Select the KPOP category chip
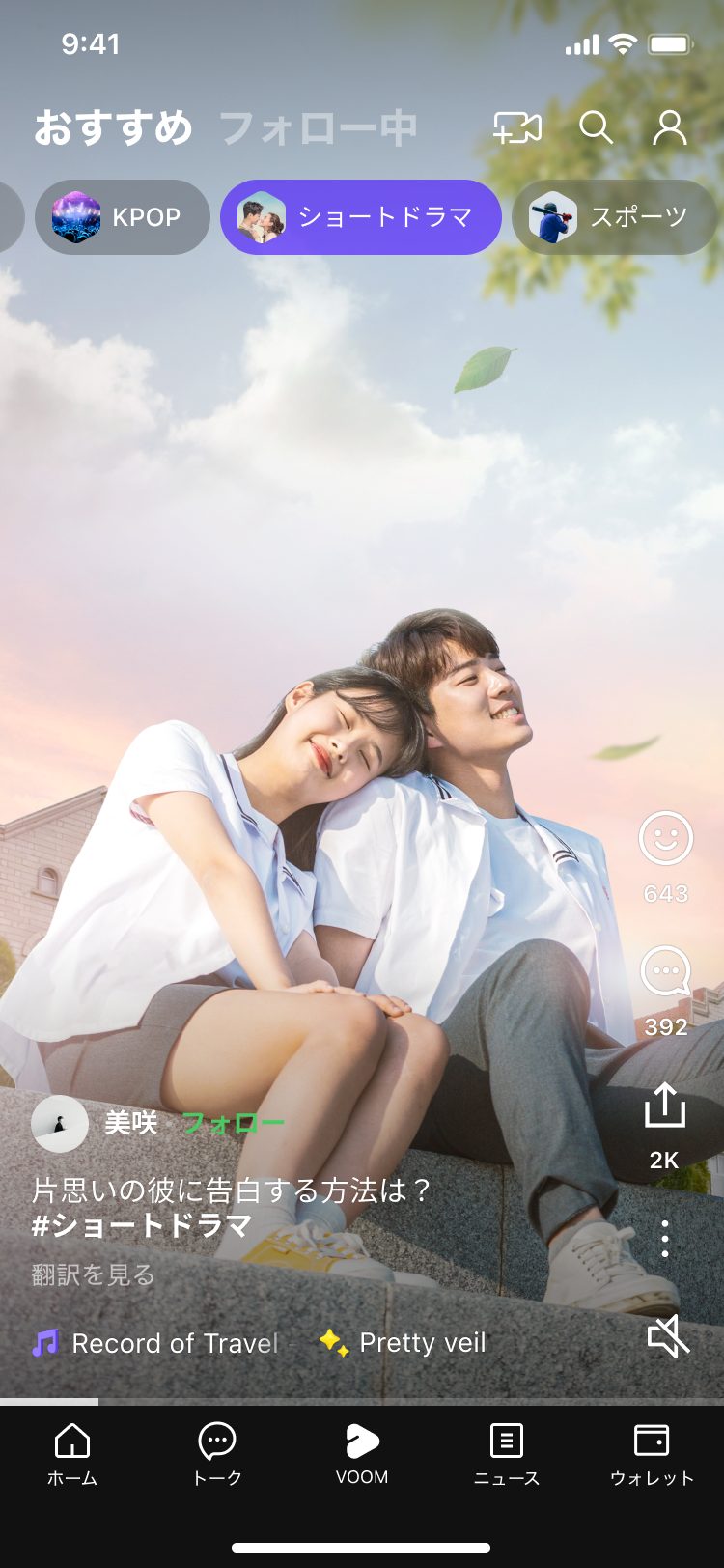The width and height of the screenshot is (724, 1568). 123,217
